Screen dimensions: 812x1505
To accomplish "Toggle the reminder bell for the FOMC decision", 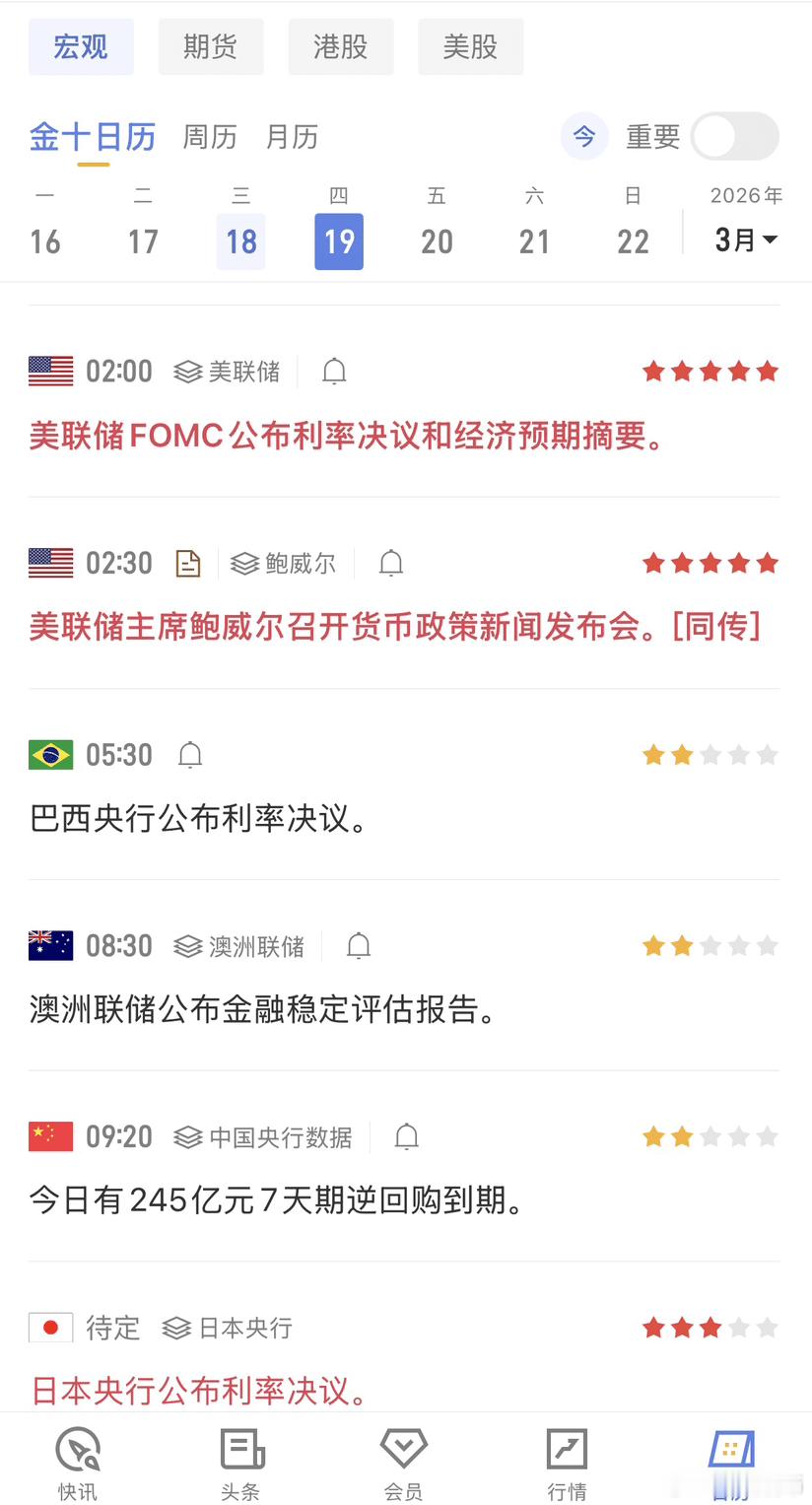I will 333,372.
